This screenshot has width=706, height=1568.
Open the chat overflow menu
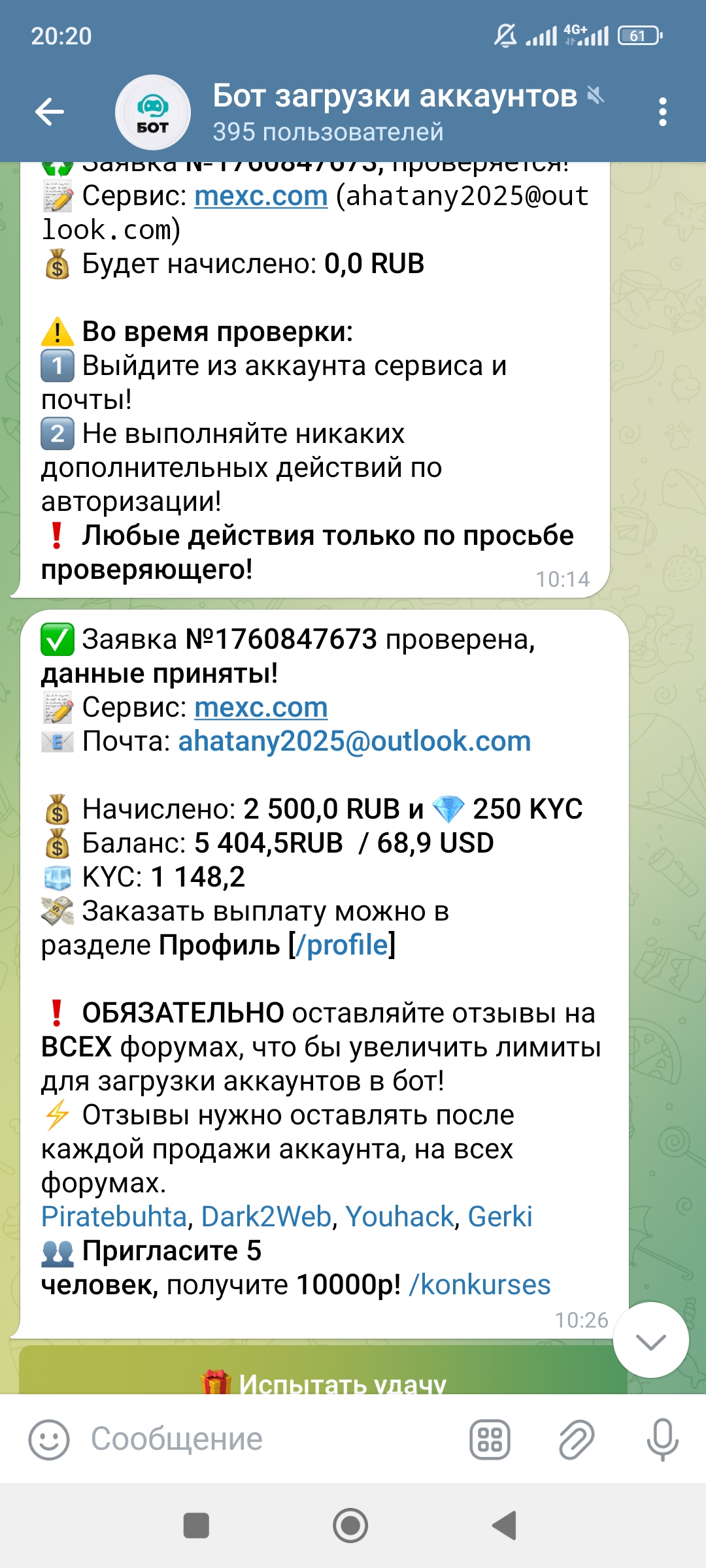662,112
